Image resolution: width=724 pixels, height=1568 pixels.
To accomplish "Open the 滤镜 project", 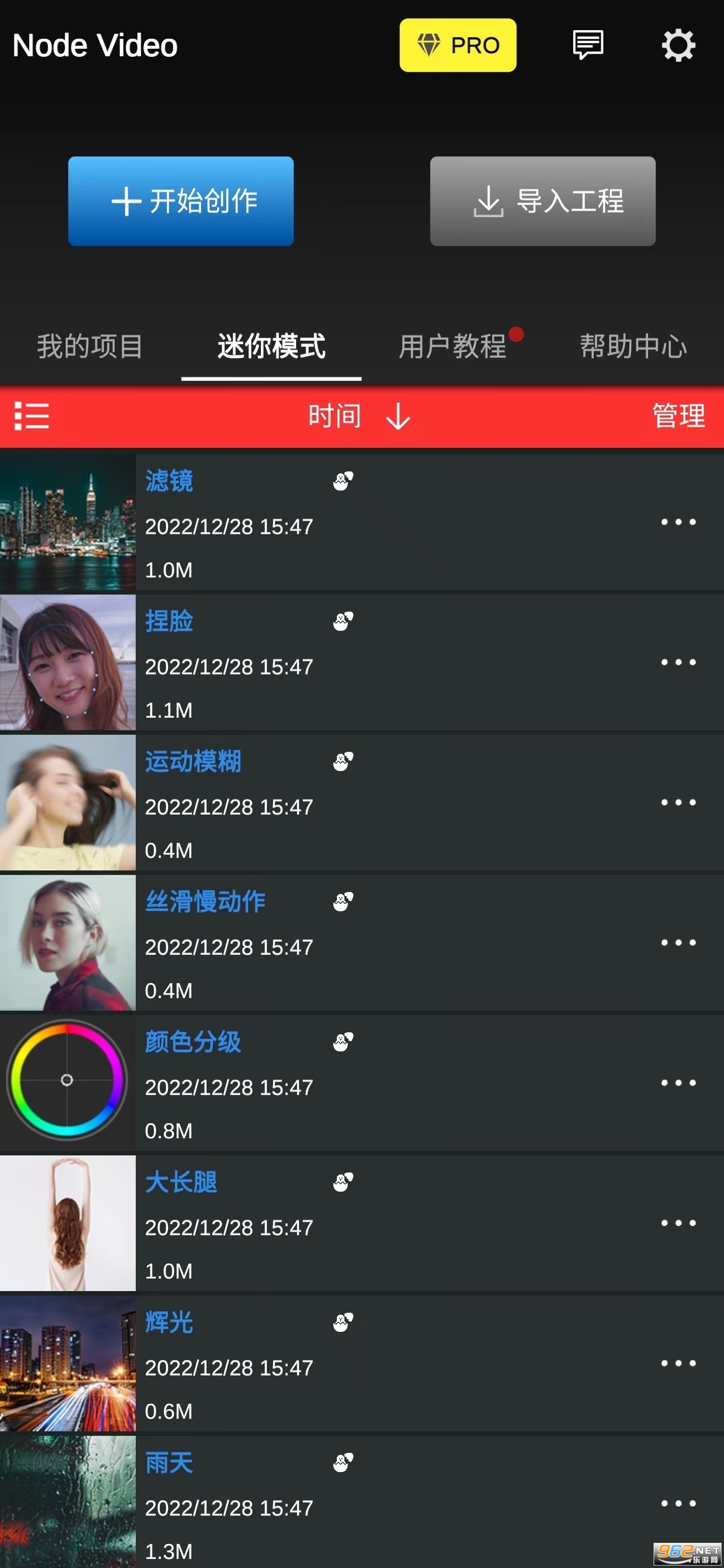I will (168, 481).
